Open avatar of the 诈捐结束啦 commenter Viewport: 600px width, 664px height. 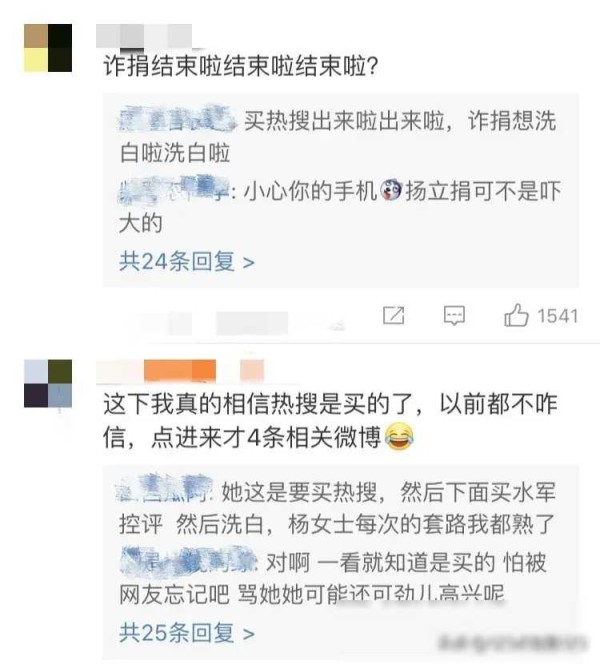tap(48, 48)
